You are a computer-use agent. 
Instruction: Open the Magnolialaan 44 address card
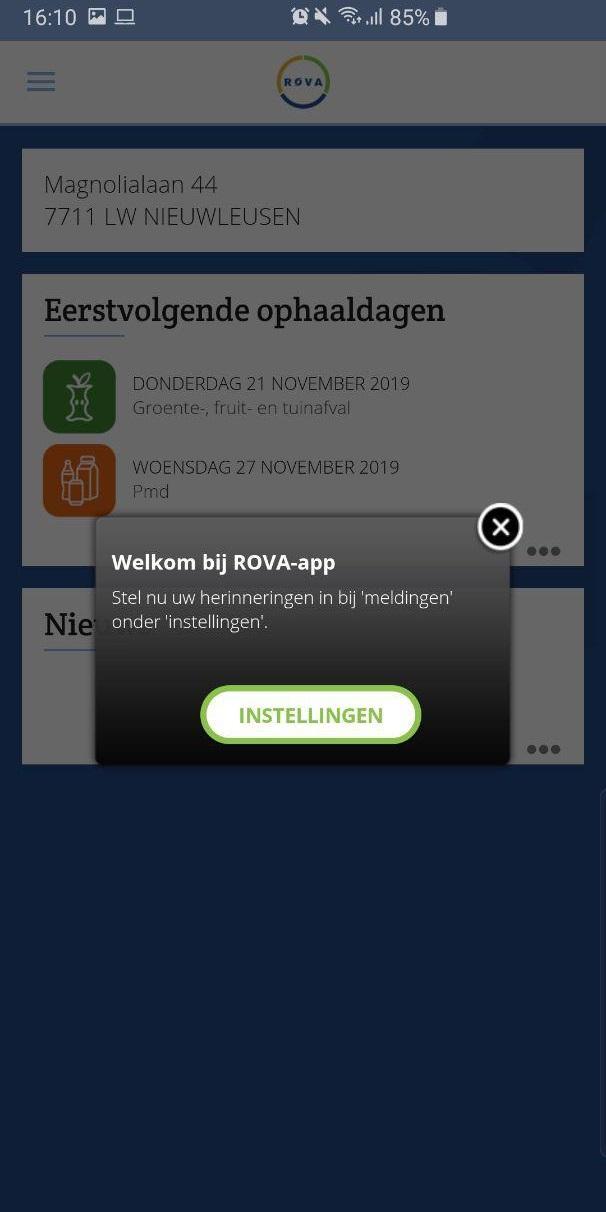(x=302, y=200)
